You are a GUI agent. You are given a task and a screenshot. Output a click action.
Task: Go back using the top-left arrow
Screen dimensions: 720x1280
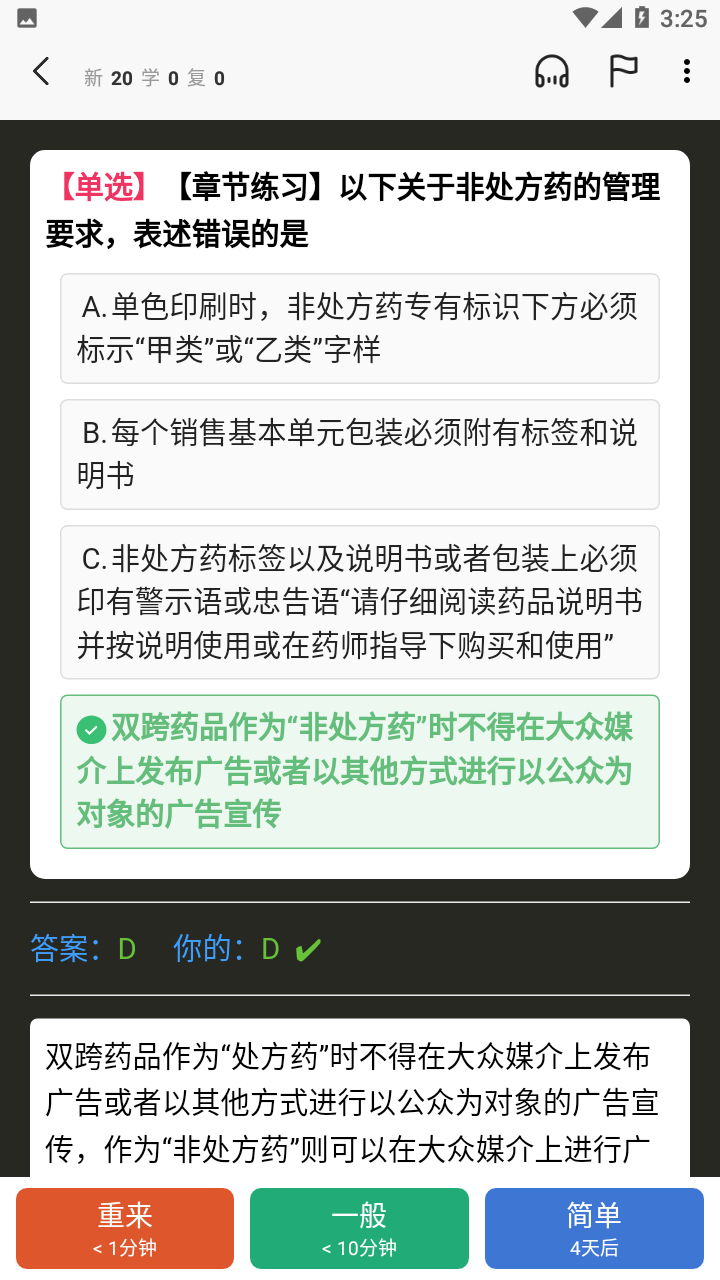point(41,72)
